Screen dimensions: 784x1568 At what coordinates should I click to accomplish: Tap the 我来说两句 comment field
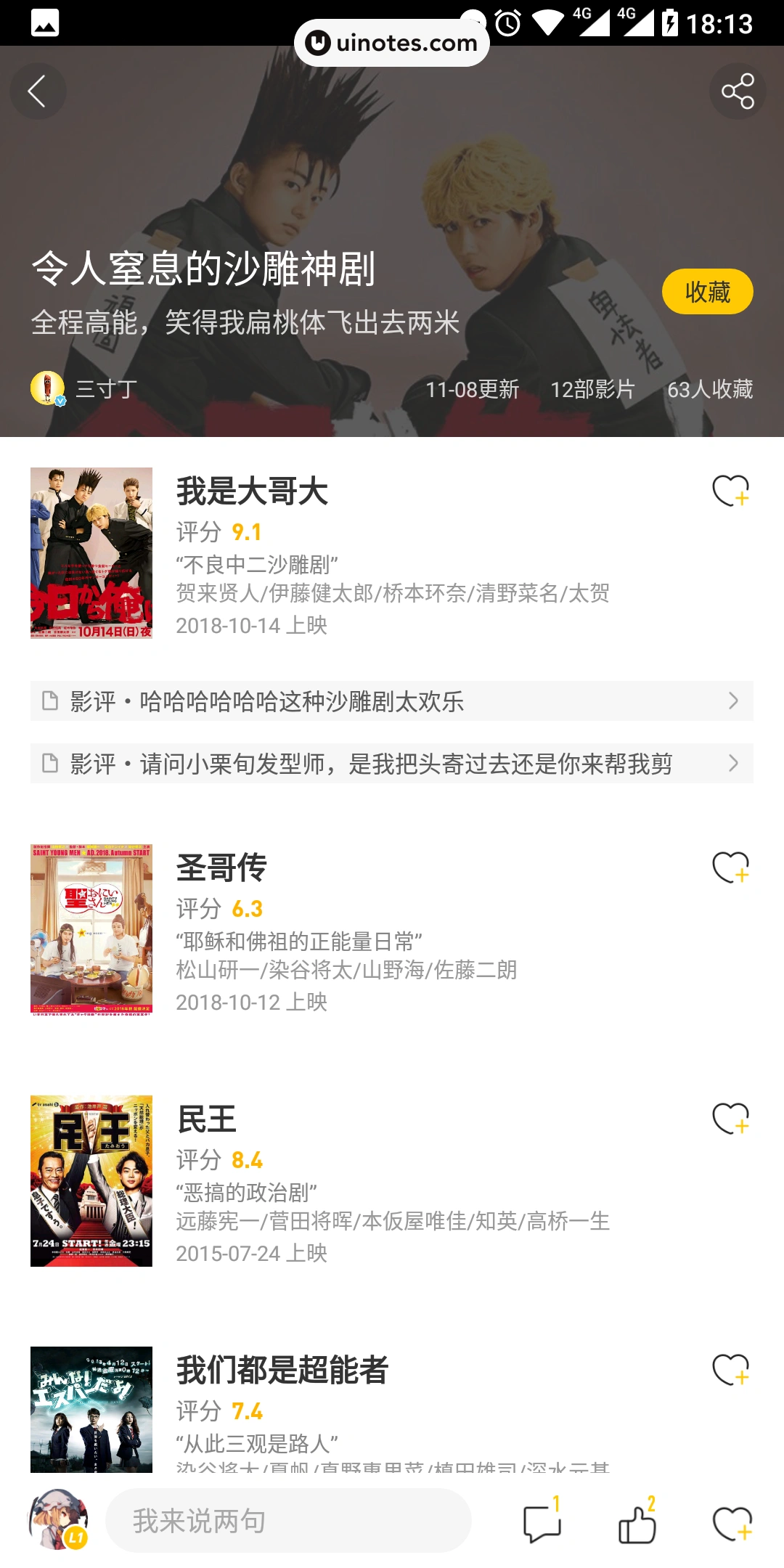pyautogui.click(x=288, y=1521)
